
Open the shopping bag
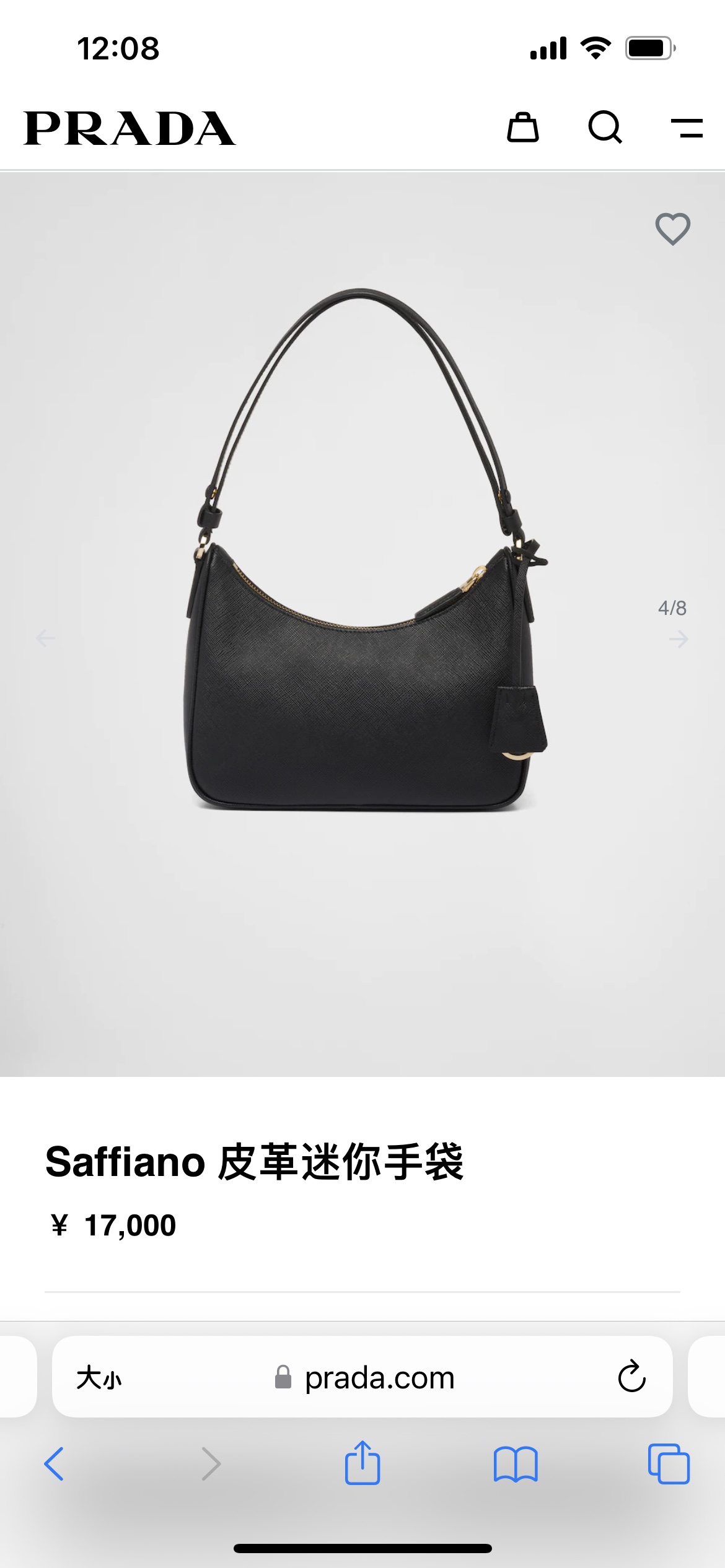[522, 128]
